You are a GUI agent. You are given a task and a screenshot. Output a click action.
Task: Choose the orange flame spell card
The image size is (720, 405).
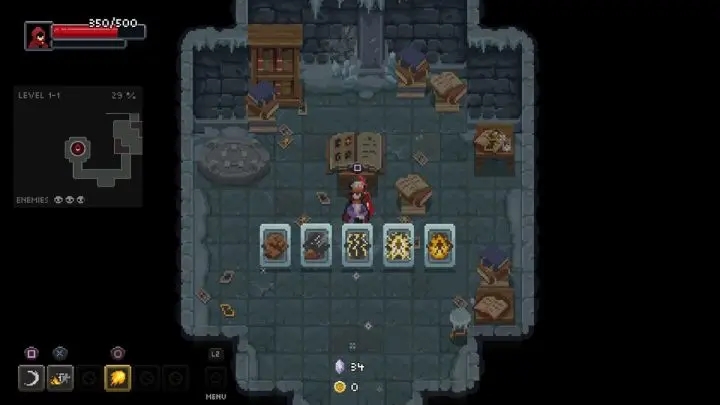[439, 244]
